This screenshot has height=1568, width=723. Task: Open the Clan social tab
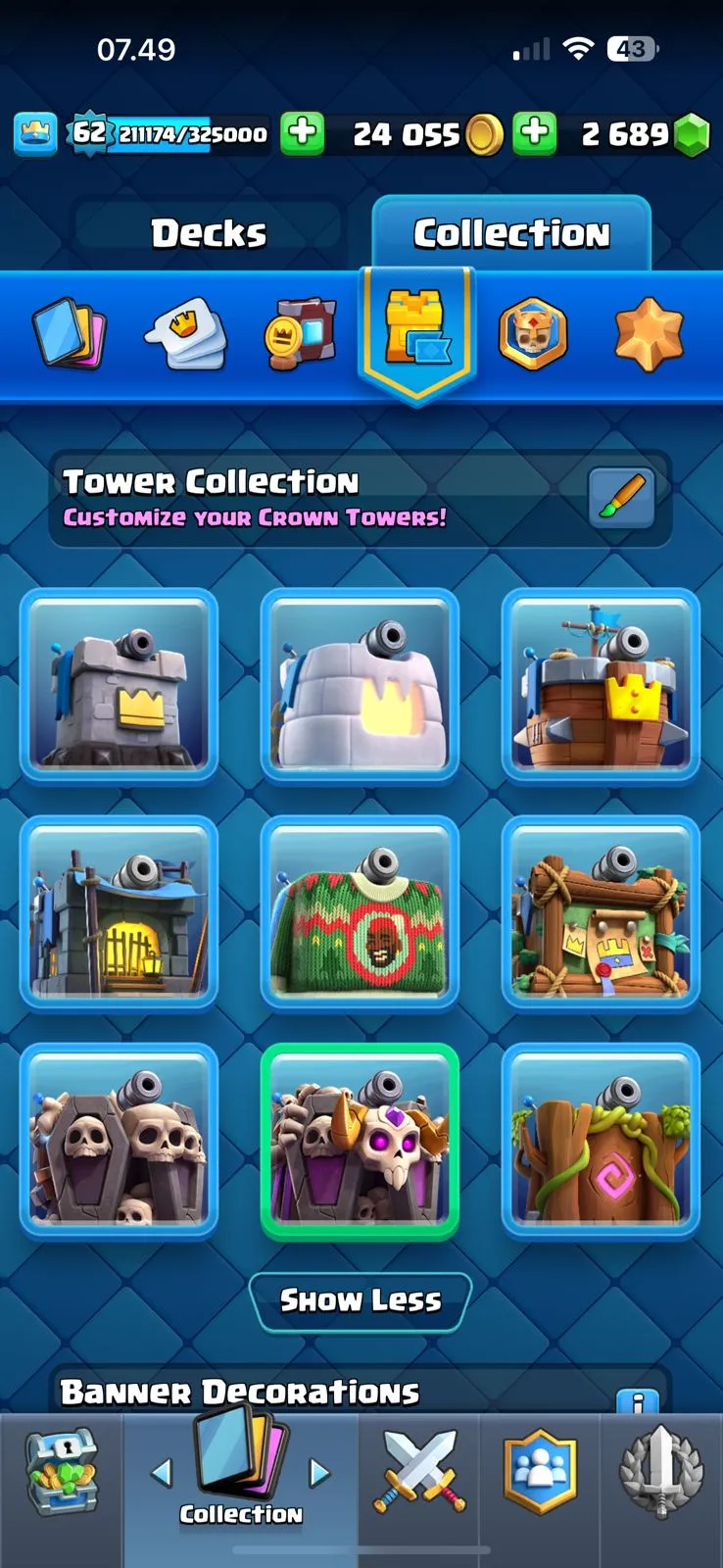(x=539, y=1470)
